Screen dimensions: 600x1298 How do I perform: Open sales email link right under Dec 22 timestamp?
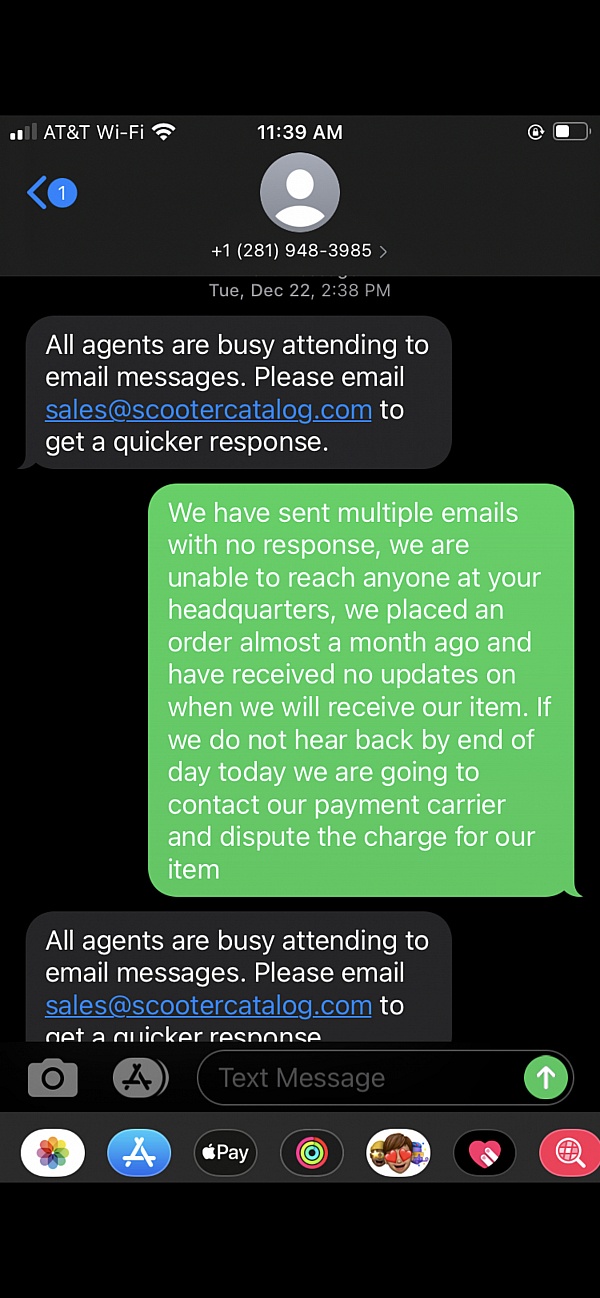208,410
